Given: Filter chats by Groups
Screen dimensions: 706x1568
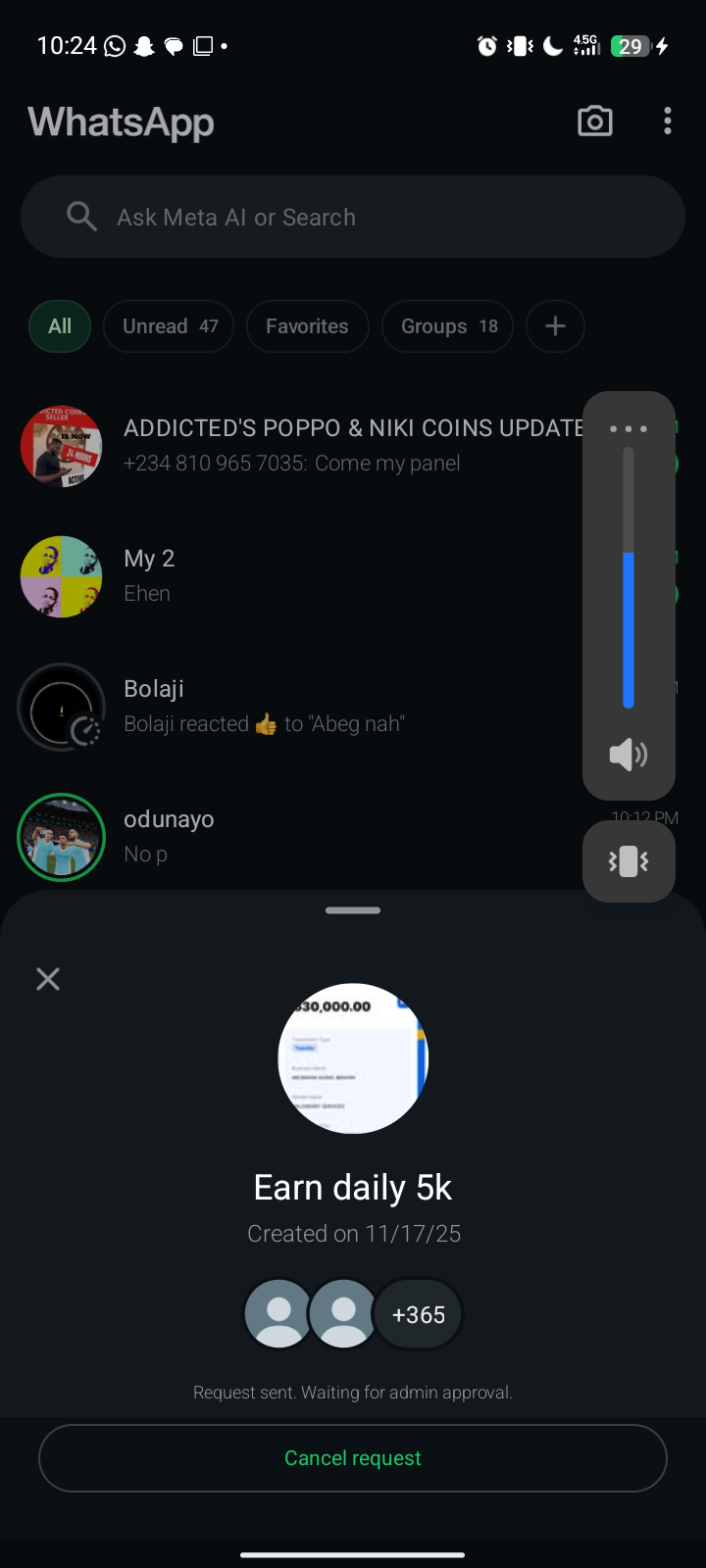Looking at the screenshot, I should [448, 326].
